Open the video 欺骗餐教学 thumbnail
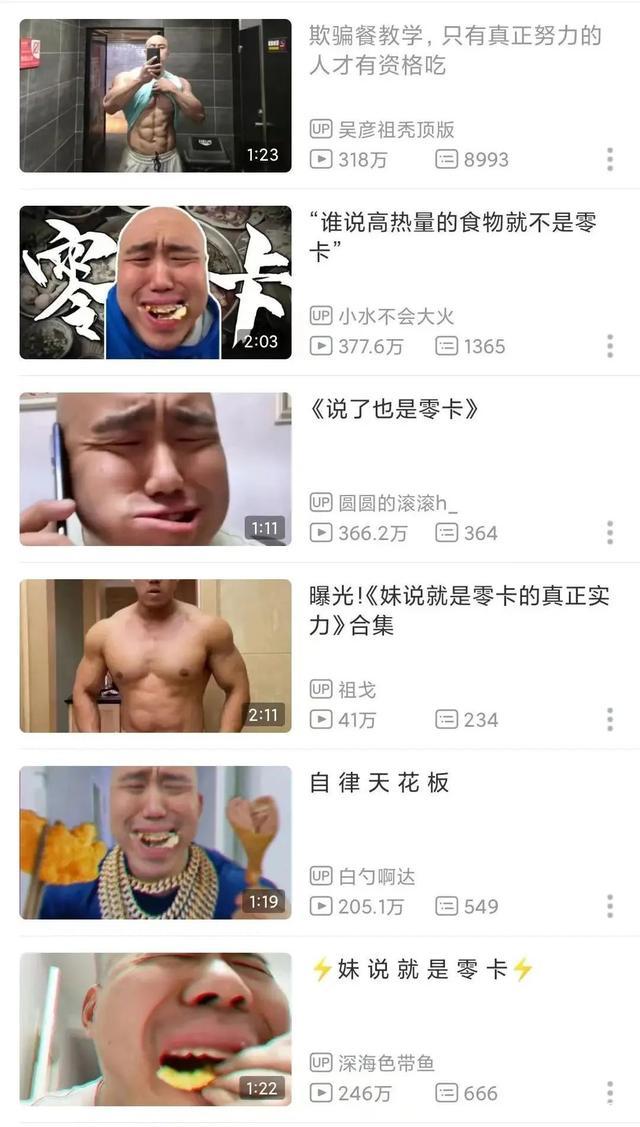640x1127 pixels. tap(155, 96)
